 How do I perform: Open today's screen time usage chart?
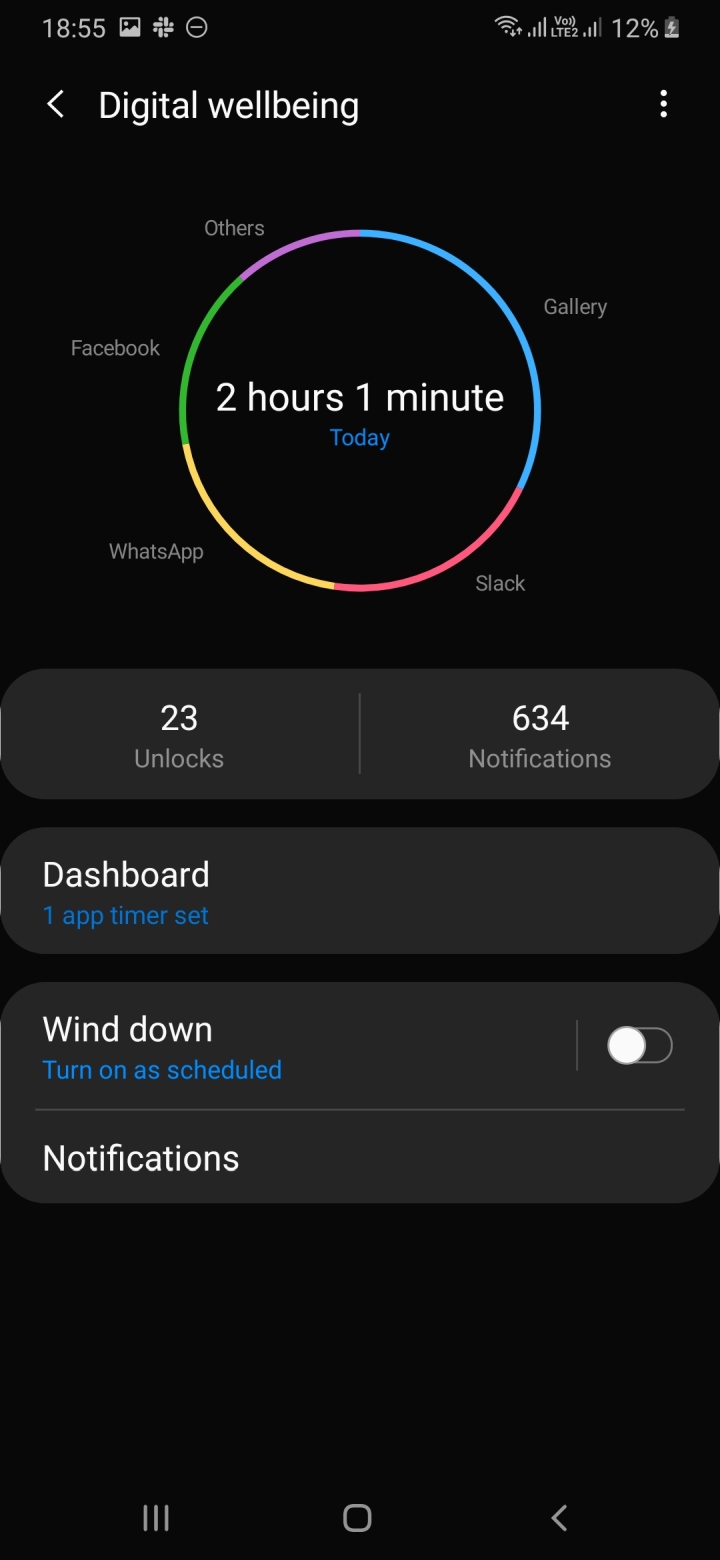(x=360, y=410)
